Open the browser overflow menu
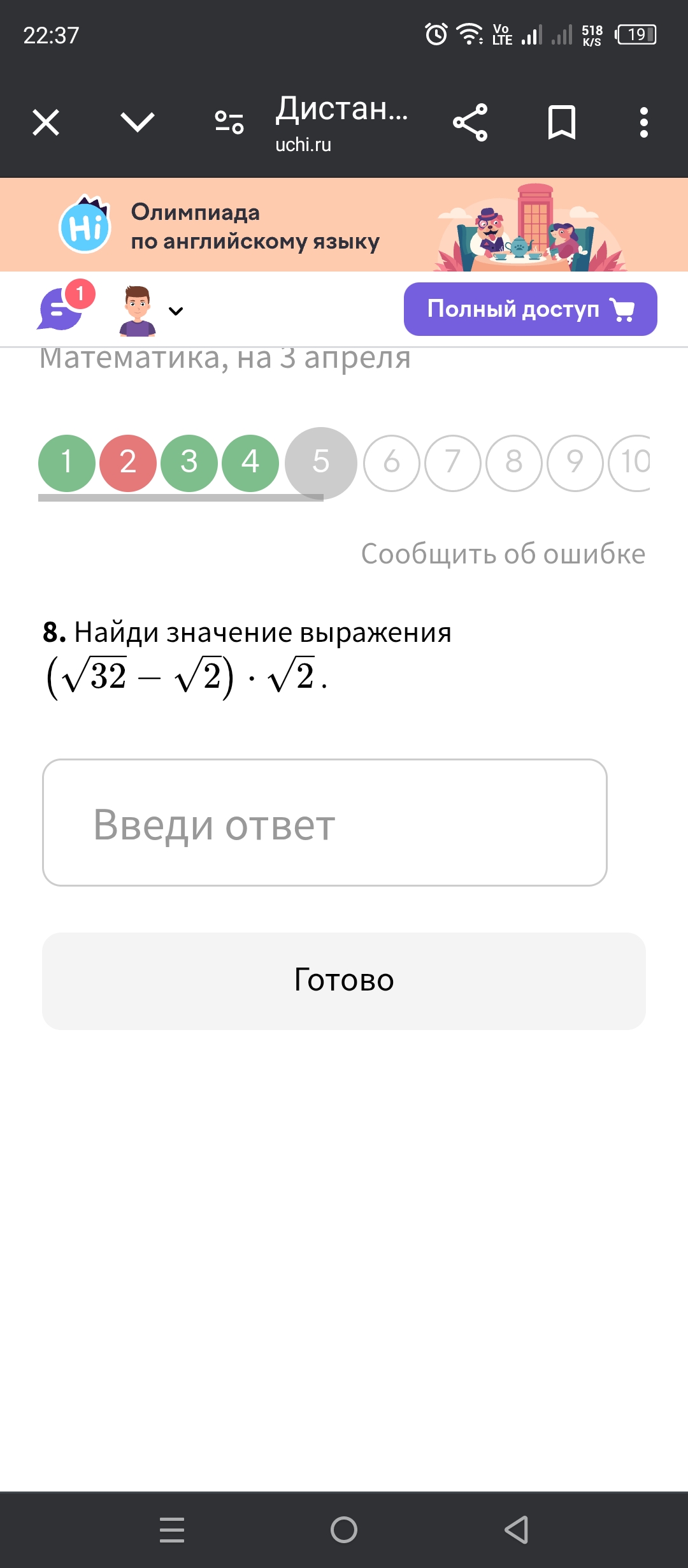This screenshot has height=1568, width=688. pyautogui.click(x=644, y=122)
